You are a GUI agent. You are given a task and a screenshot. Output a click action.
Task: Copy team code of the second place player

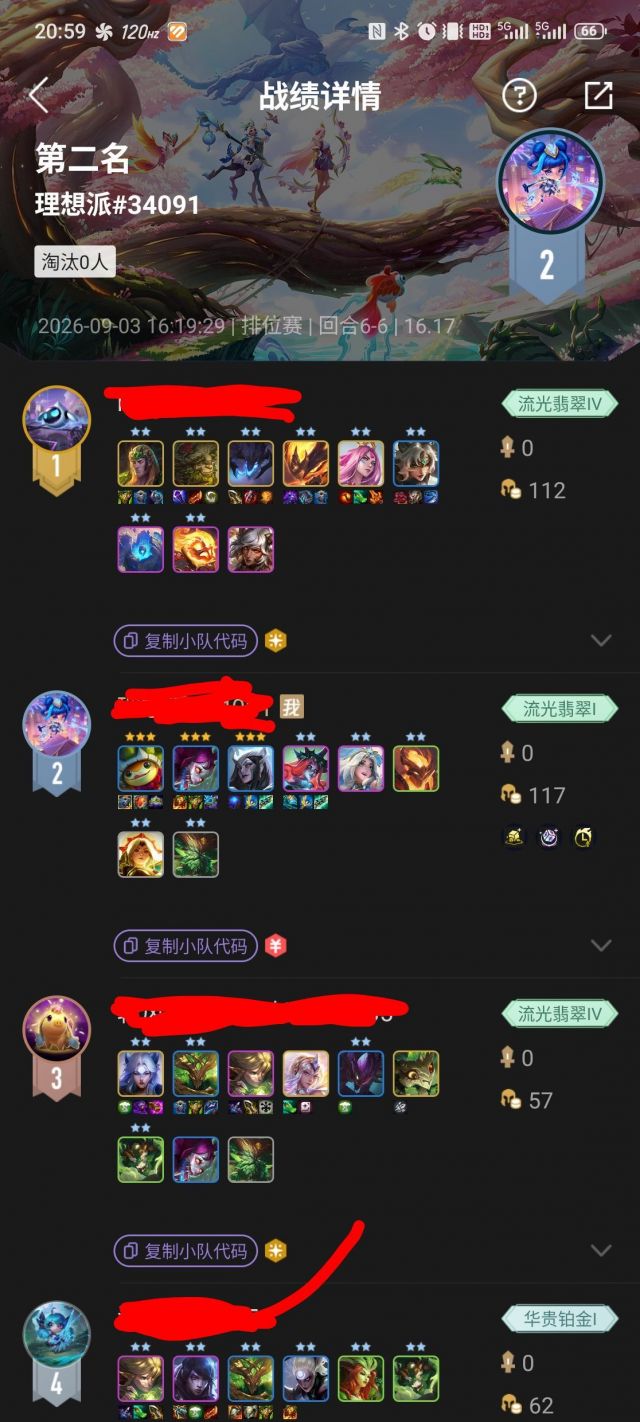pyautogui.click(x=186, y=946)
